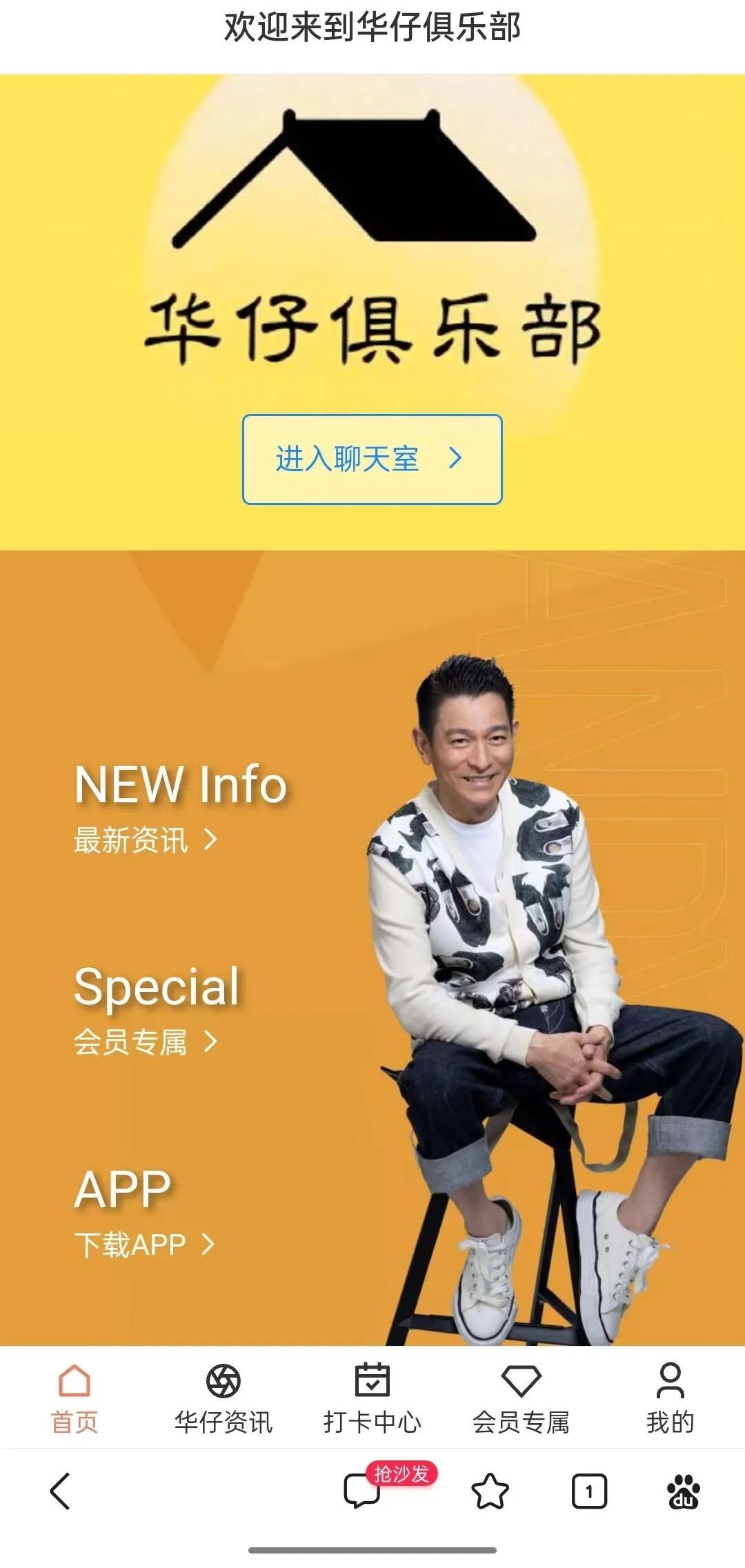Viewport: 745px width, 1568px height.
Task: Open the browser tabs switcher
Action: [x=589, y=1491]
